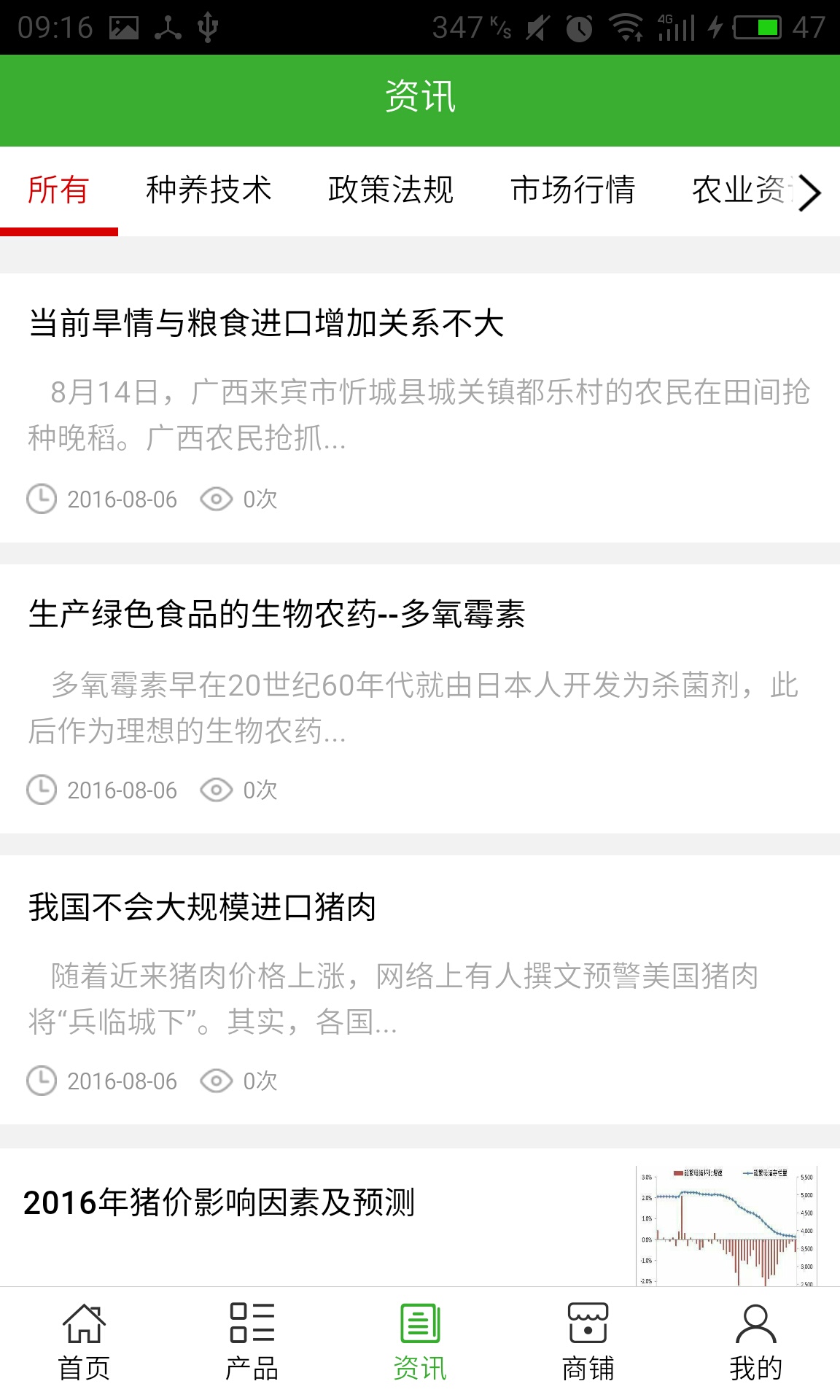The height and width of the screenshot is (1400, 840).
Task: Switch to the 种养技术 tab
Action: 209,190
